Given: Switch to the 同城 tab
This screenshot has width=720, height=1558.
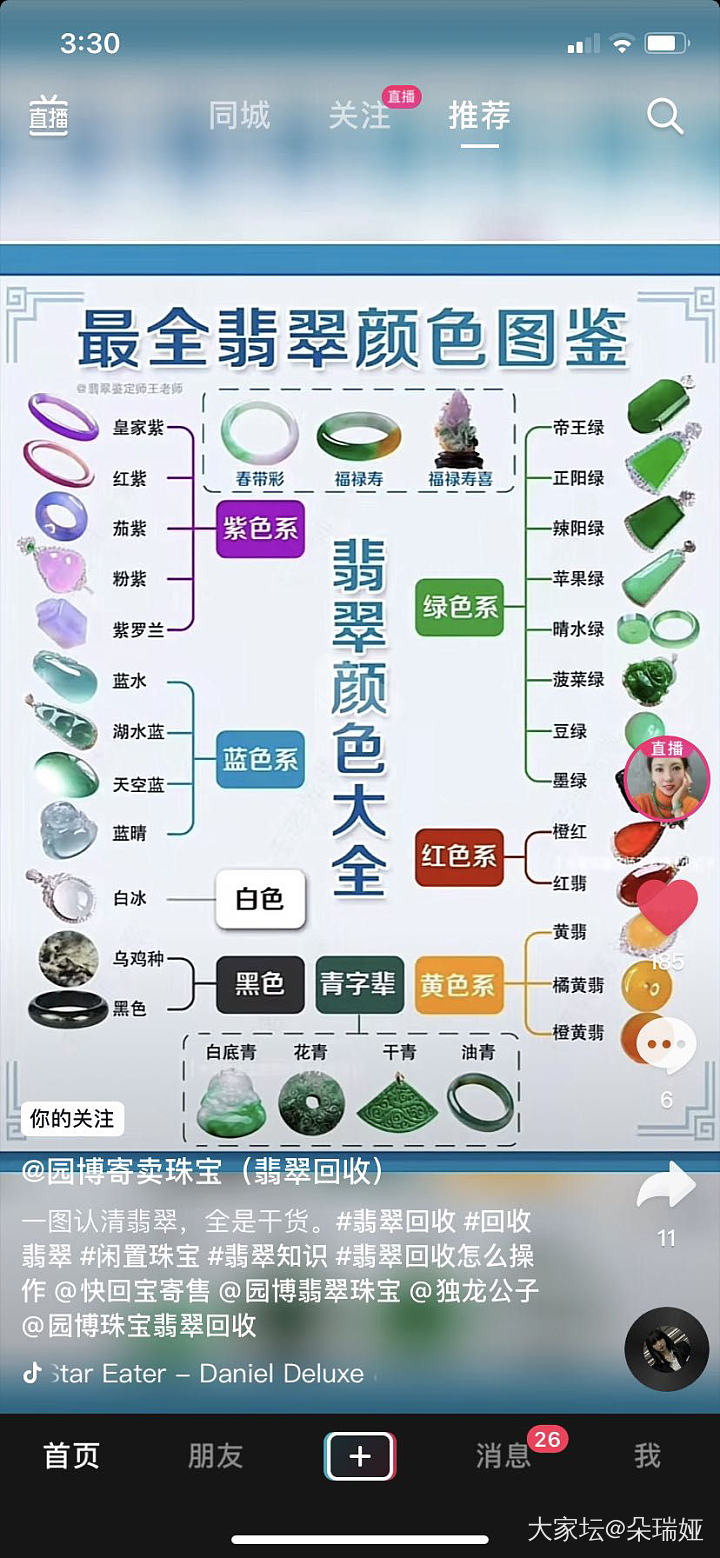Looking at the screenshot, I should [239, 116].
